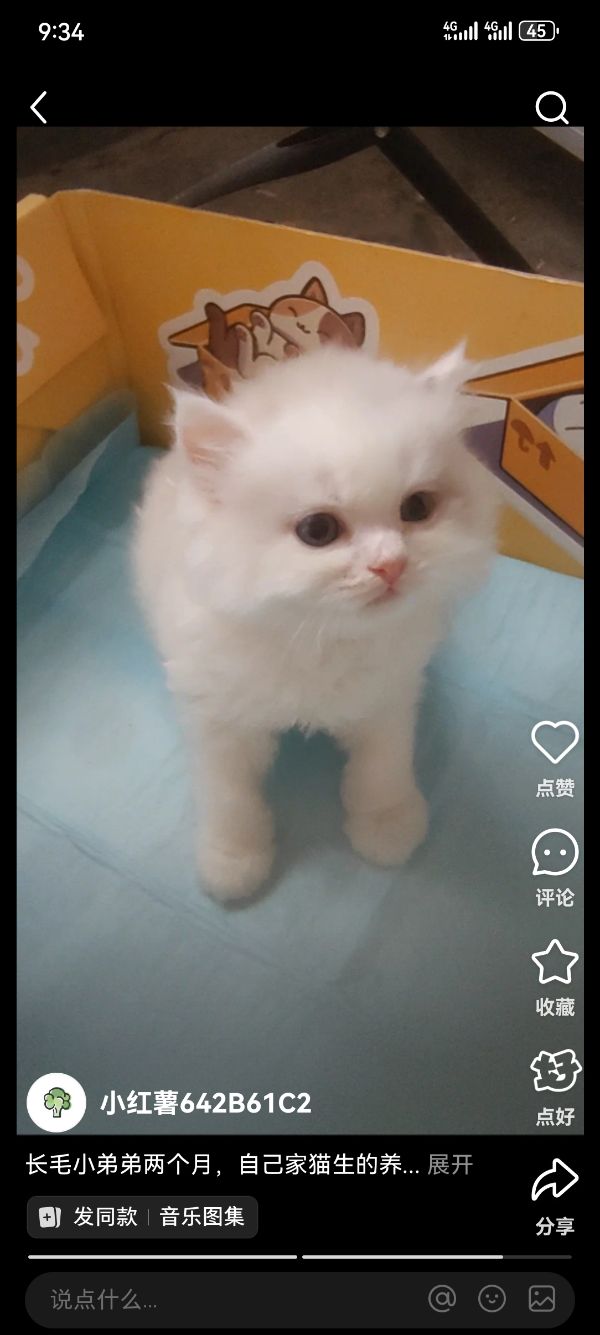
Task: Tap the 点好 sticker icon
Action: (x=555, y=1072)
